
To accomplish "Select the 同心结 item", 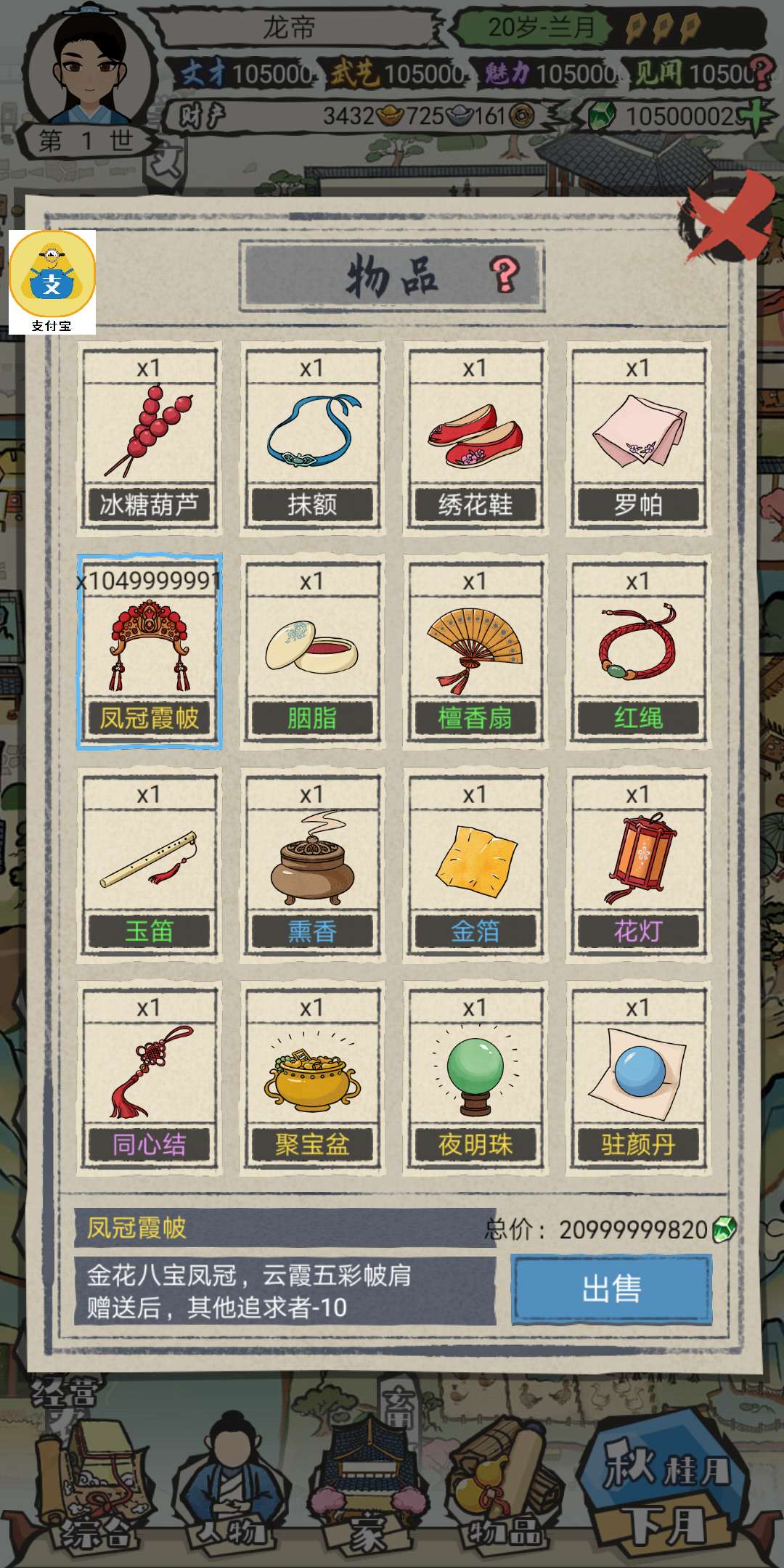I will 150,1077.
